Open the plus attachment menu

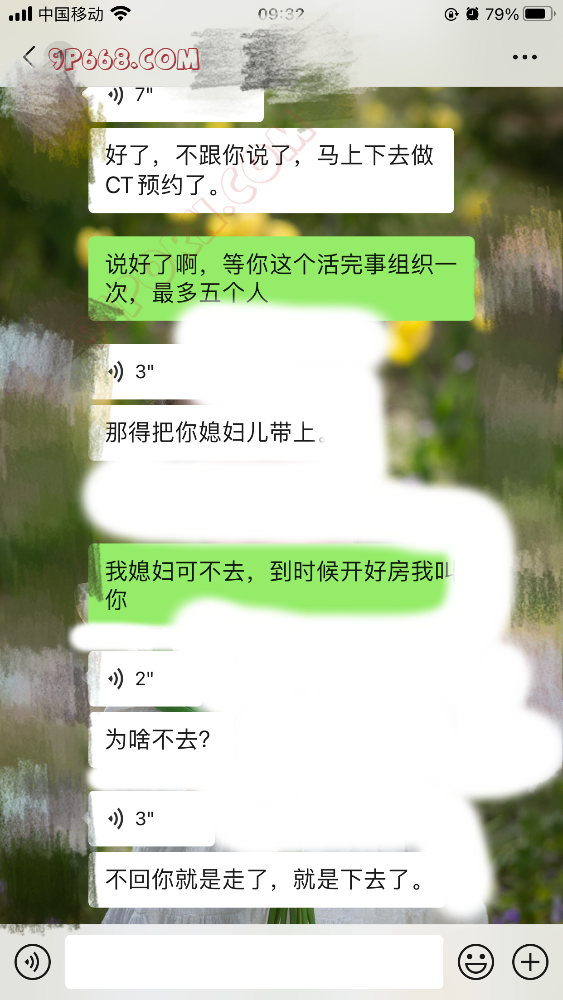pyautogui.click(x=530, y=961)
